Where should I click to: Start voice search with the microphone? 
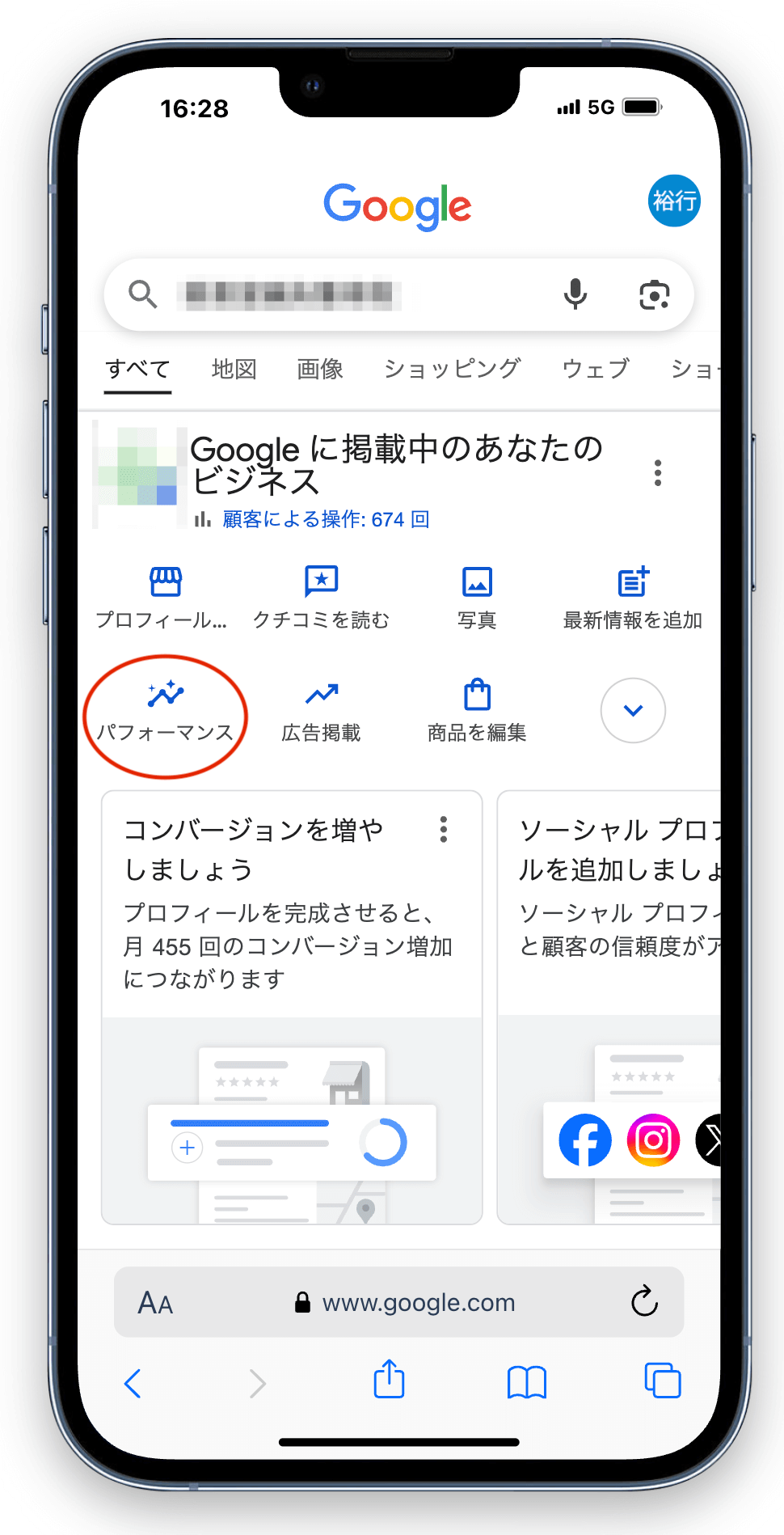pos(575,294)
